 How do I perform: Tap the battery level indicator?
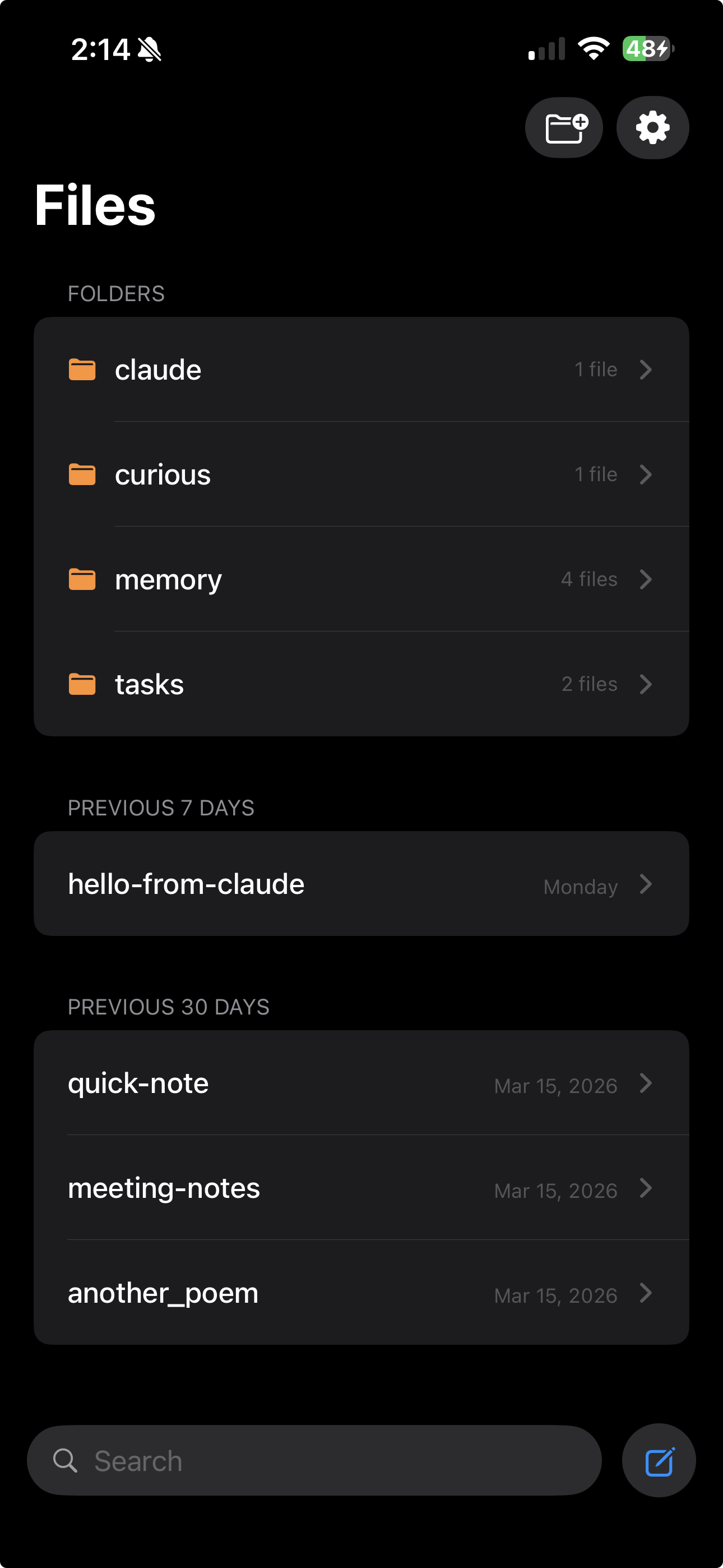647,50
